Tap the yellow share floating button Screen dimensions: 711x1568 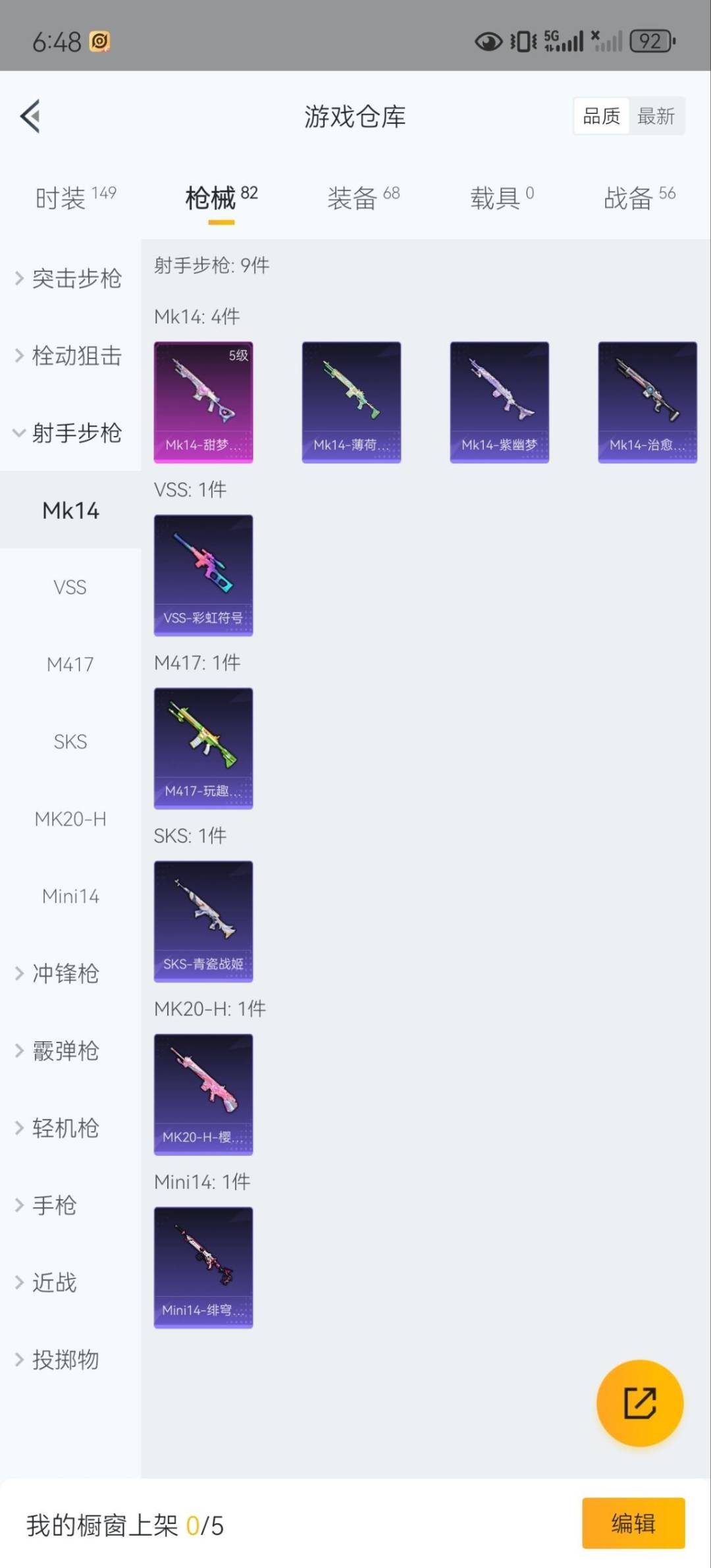(x=639, y=1403)
